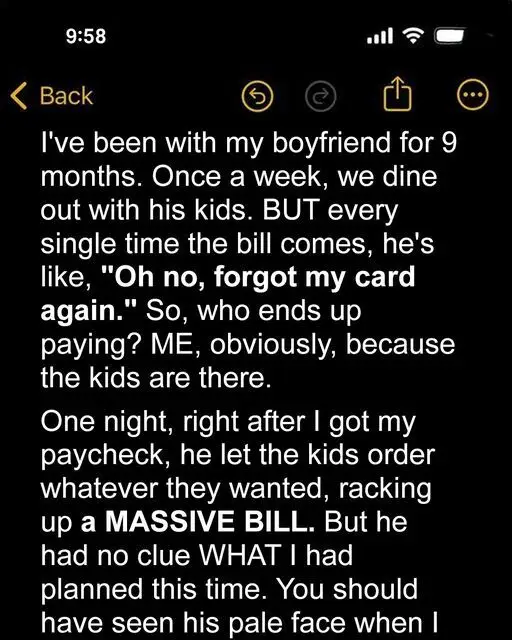The height and width of the screenshot is (640, 512).
Task: Go back to the notes list
Action: click(51, 96)
